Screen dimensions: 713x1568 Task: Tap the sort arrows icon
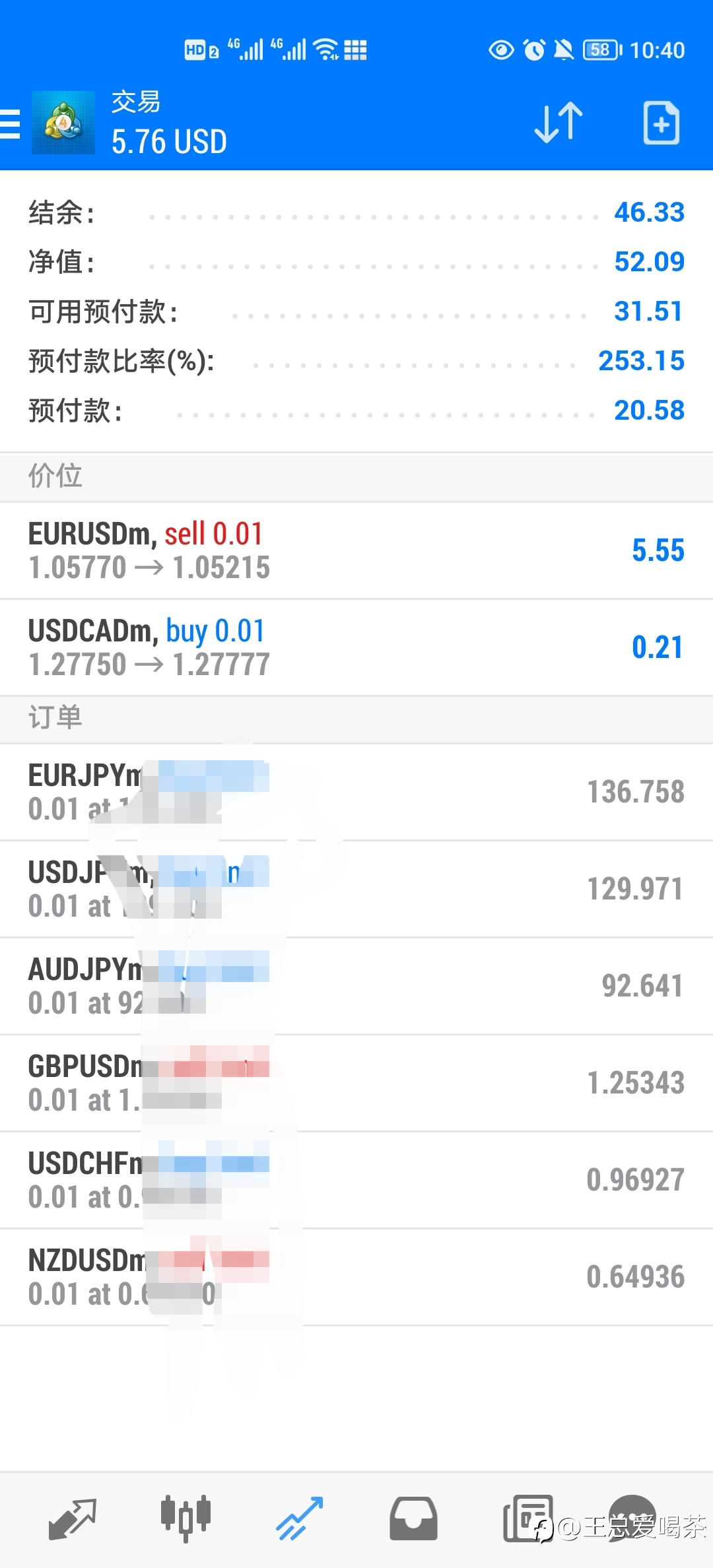559,123
